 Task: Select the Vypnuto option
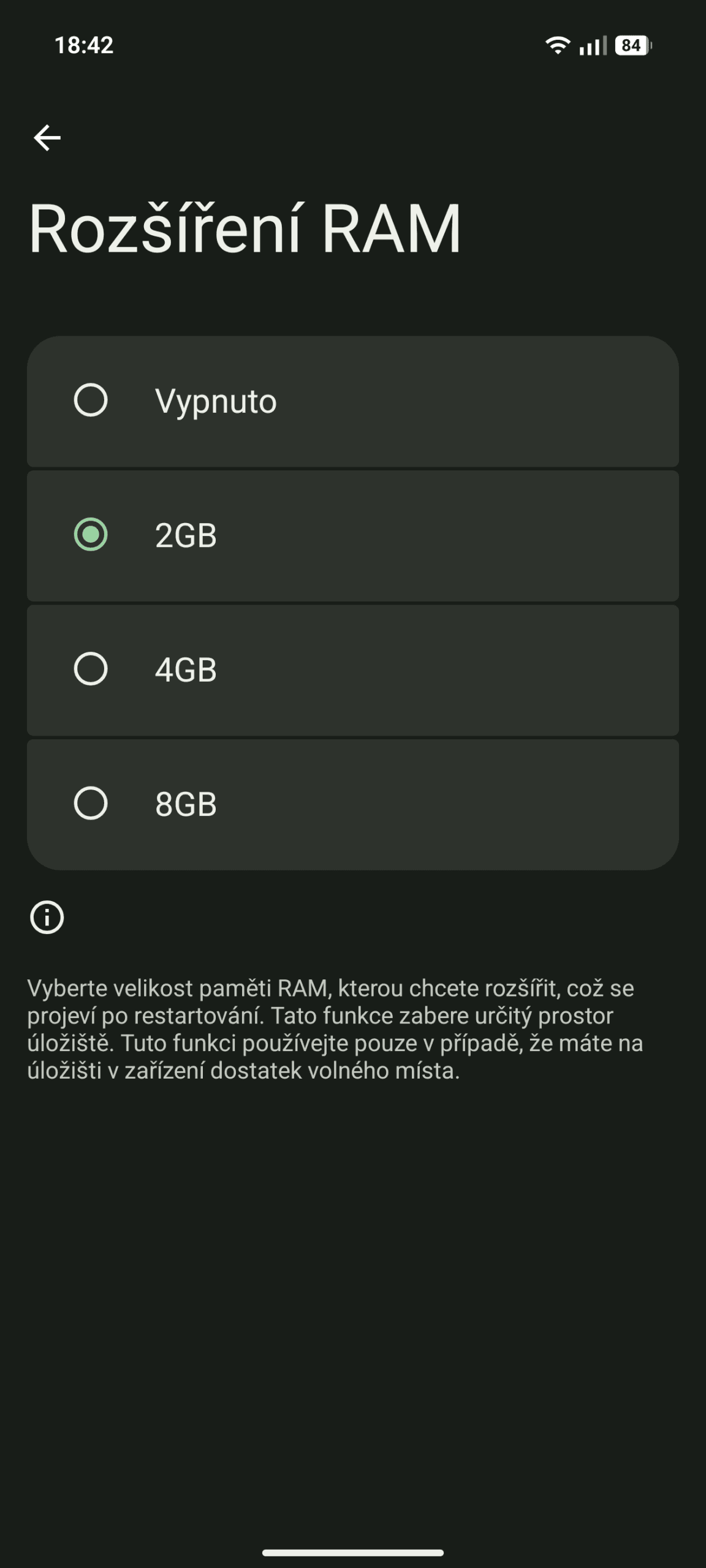point(91,401)
